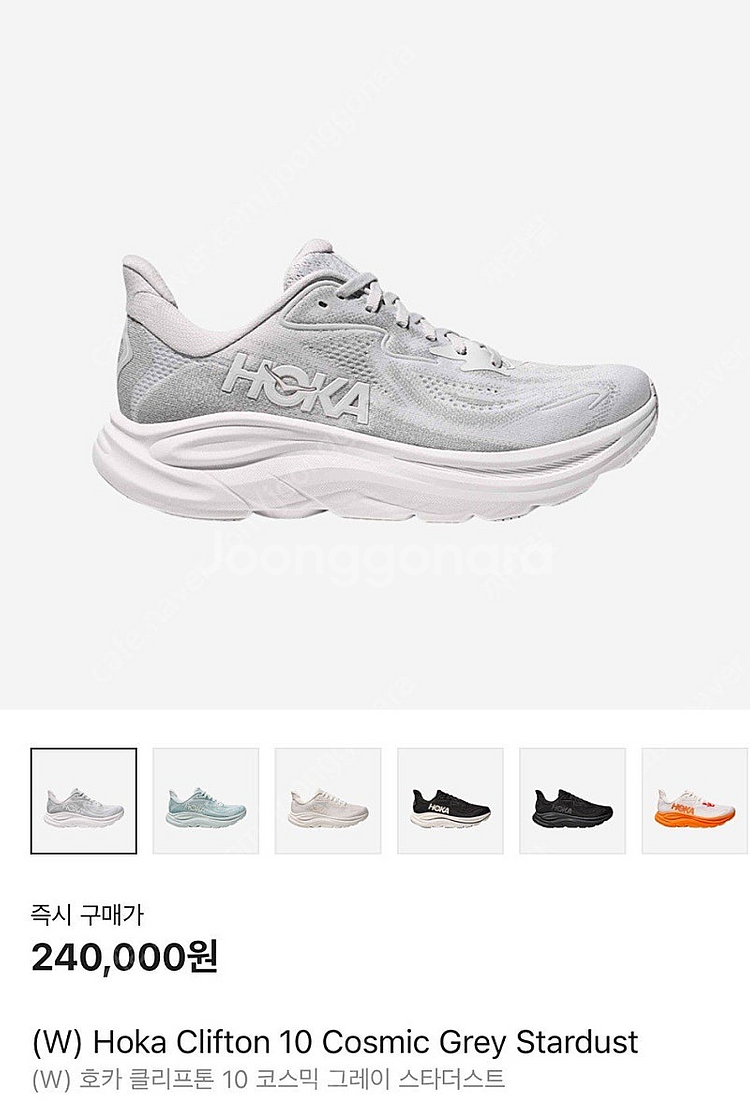Switch to the all-black shoe variant

[572, 801]
